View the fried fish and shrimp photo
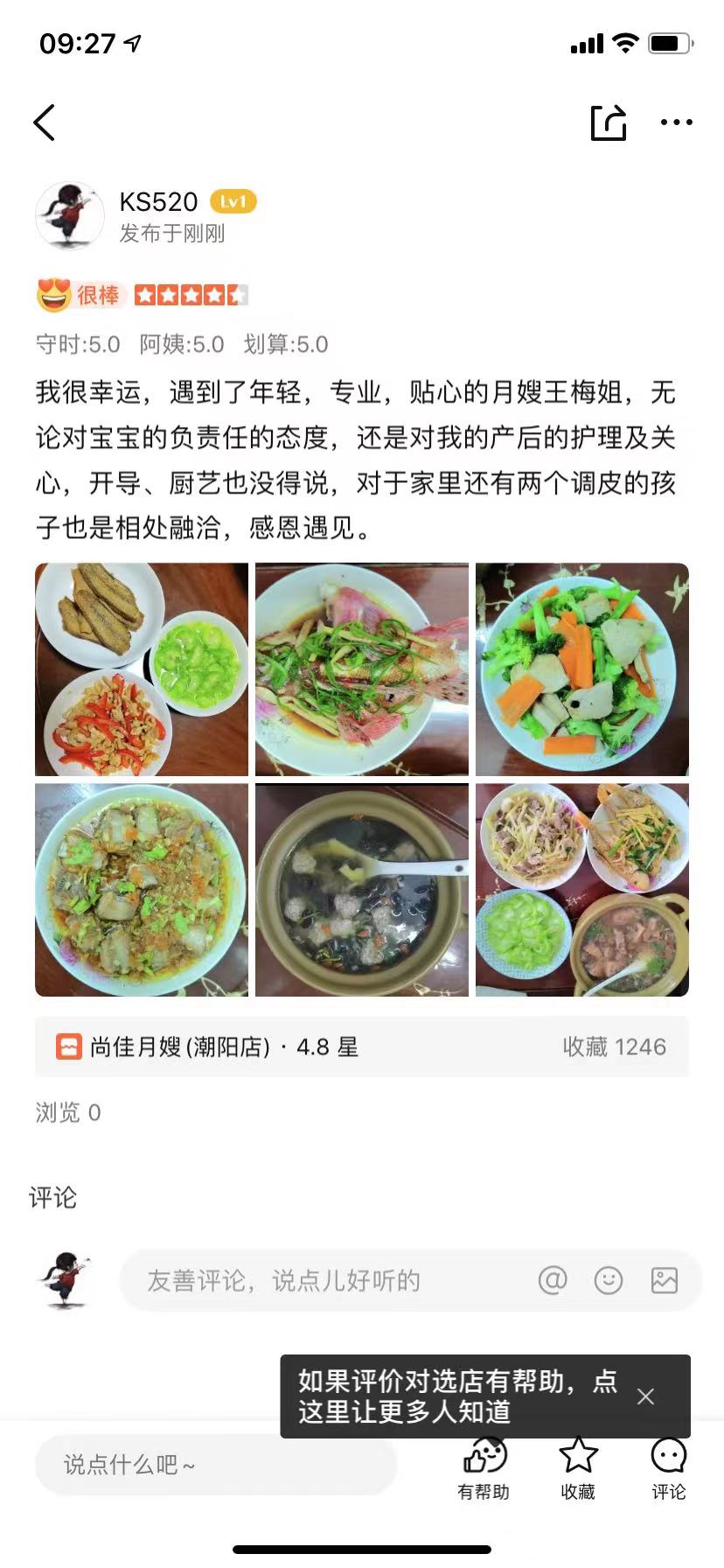The image size is (724, 1568). (x=142, y=669)
